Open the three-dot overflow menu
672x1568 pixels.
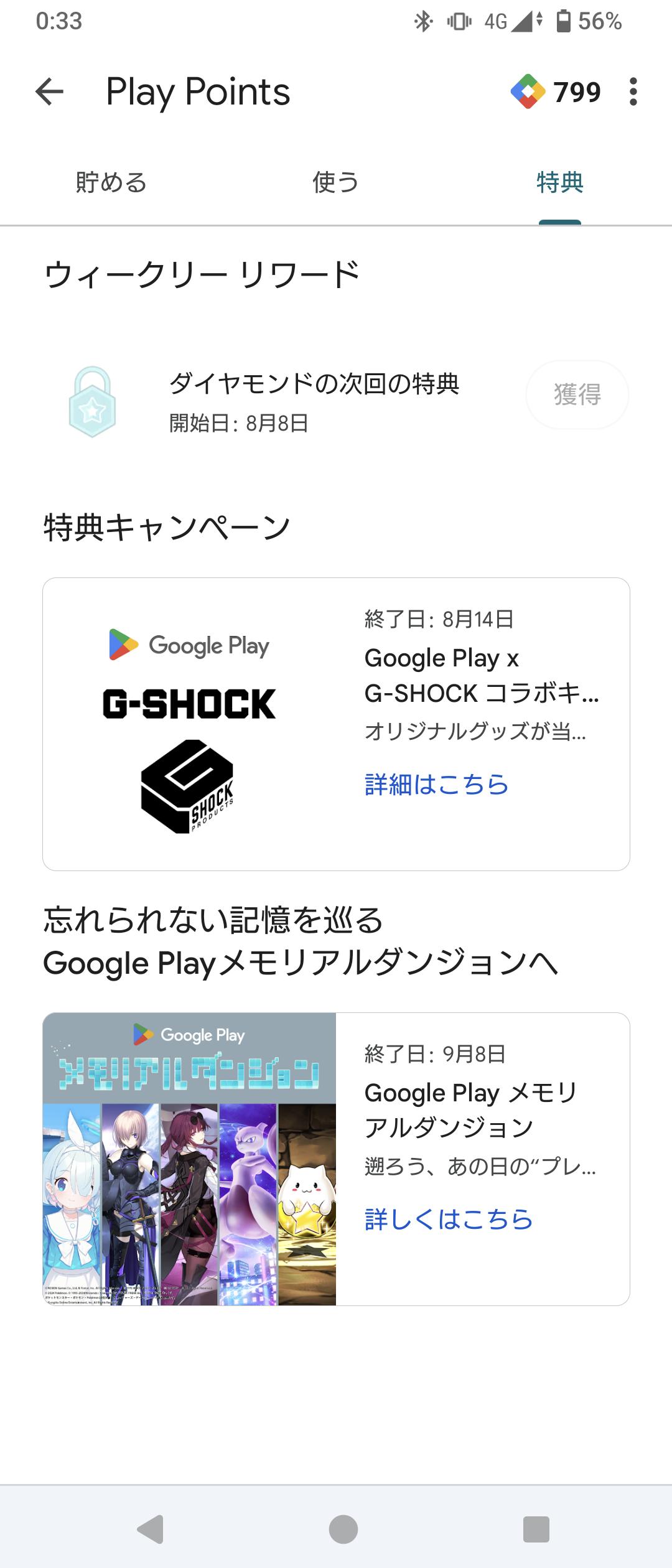(633, 92)
